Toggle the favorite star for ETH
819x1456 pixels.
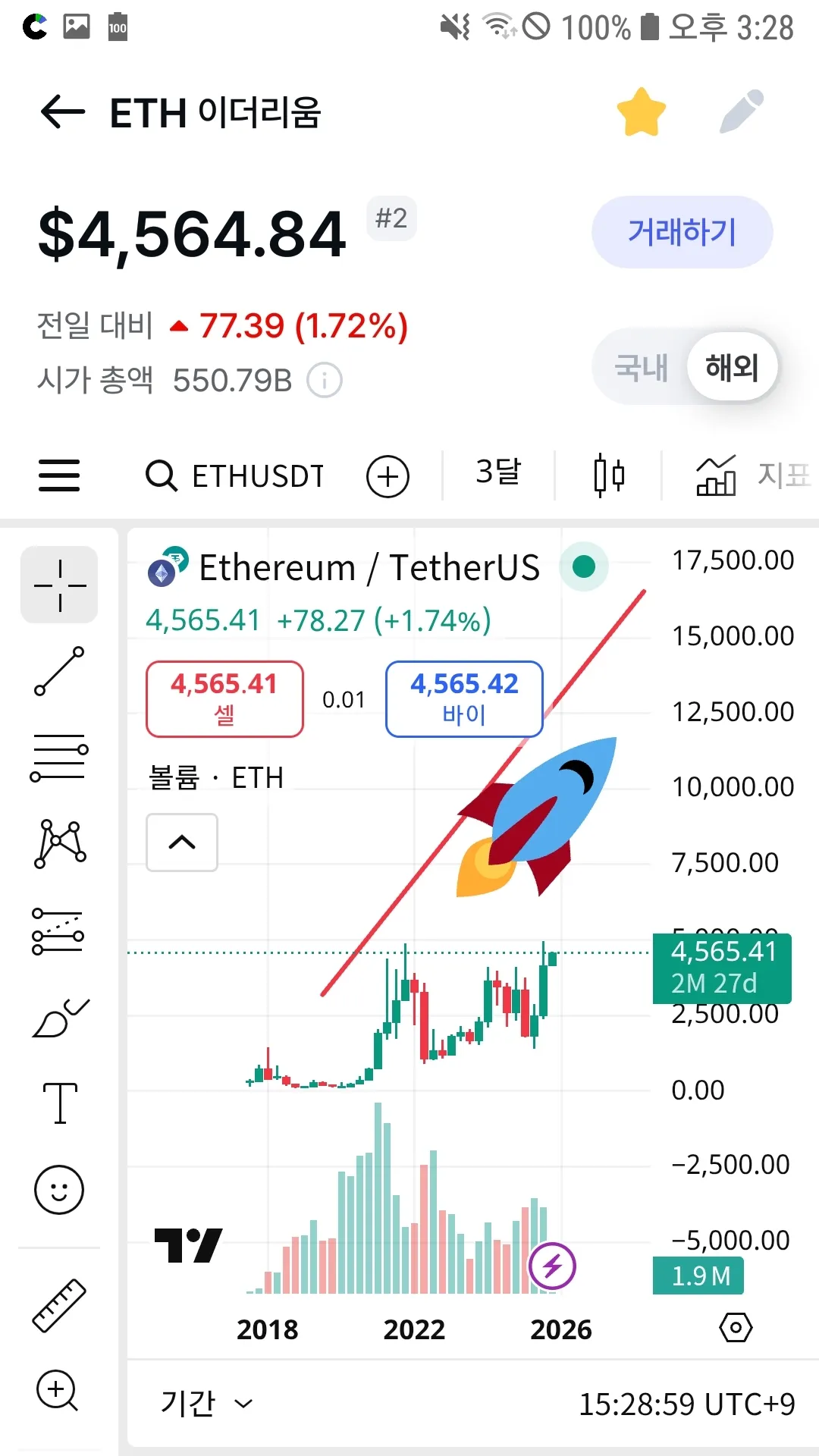641,112
